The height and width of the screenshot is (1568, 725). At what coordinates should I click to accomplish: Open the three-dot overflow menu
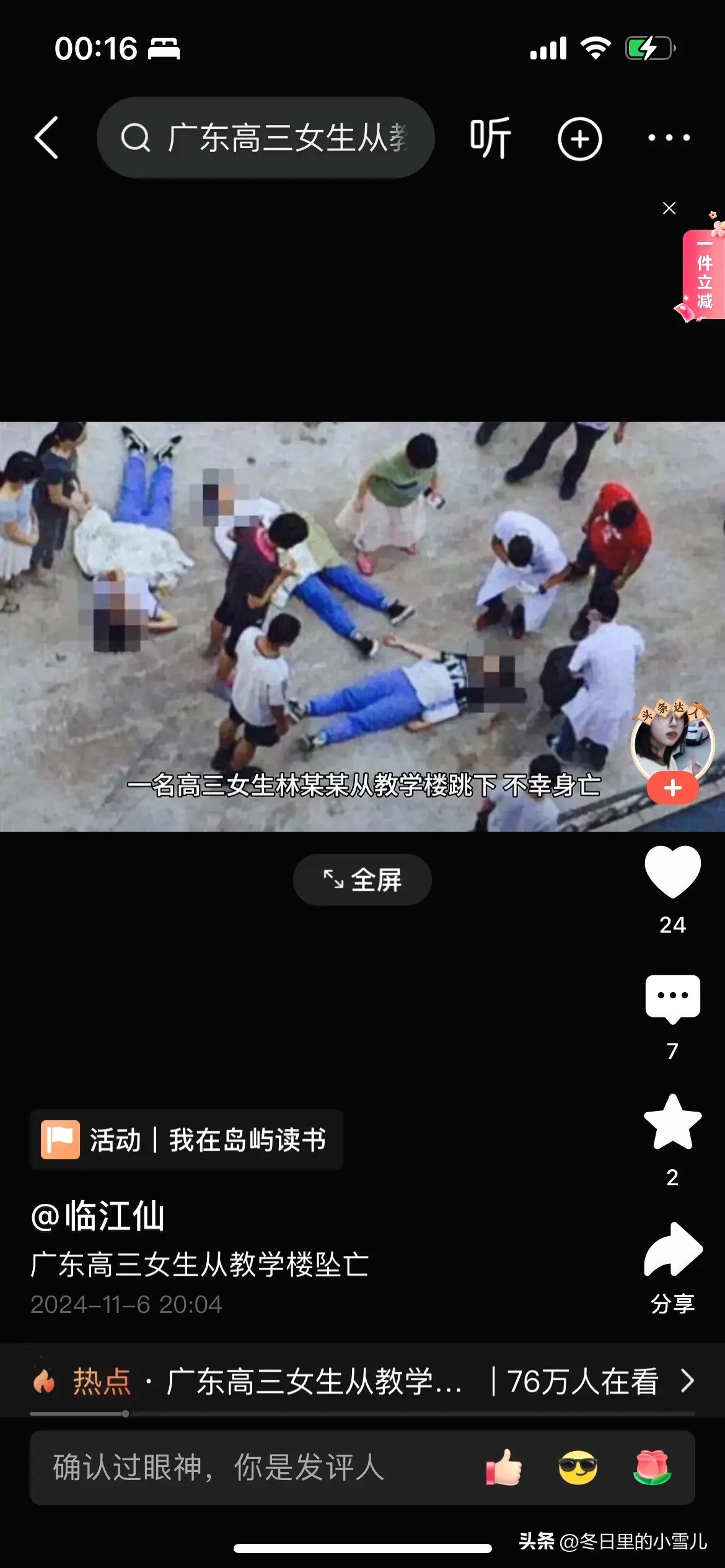669,137
